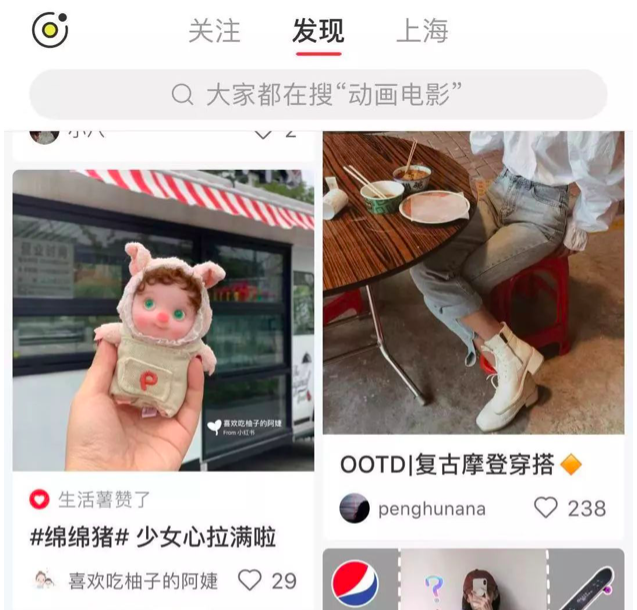Screen dimensions: 637x610
Task: Like the OOTD post with 238 likes
Action: [546, 508]
